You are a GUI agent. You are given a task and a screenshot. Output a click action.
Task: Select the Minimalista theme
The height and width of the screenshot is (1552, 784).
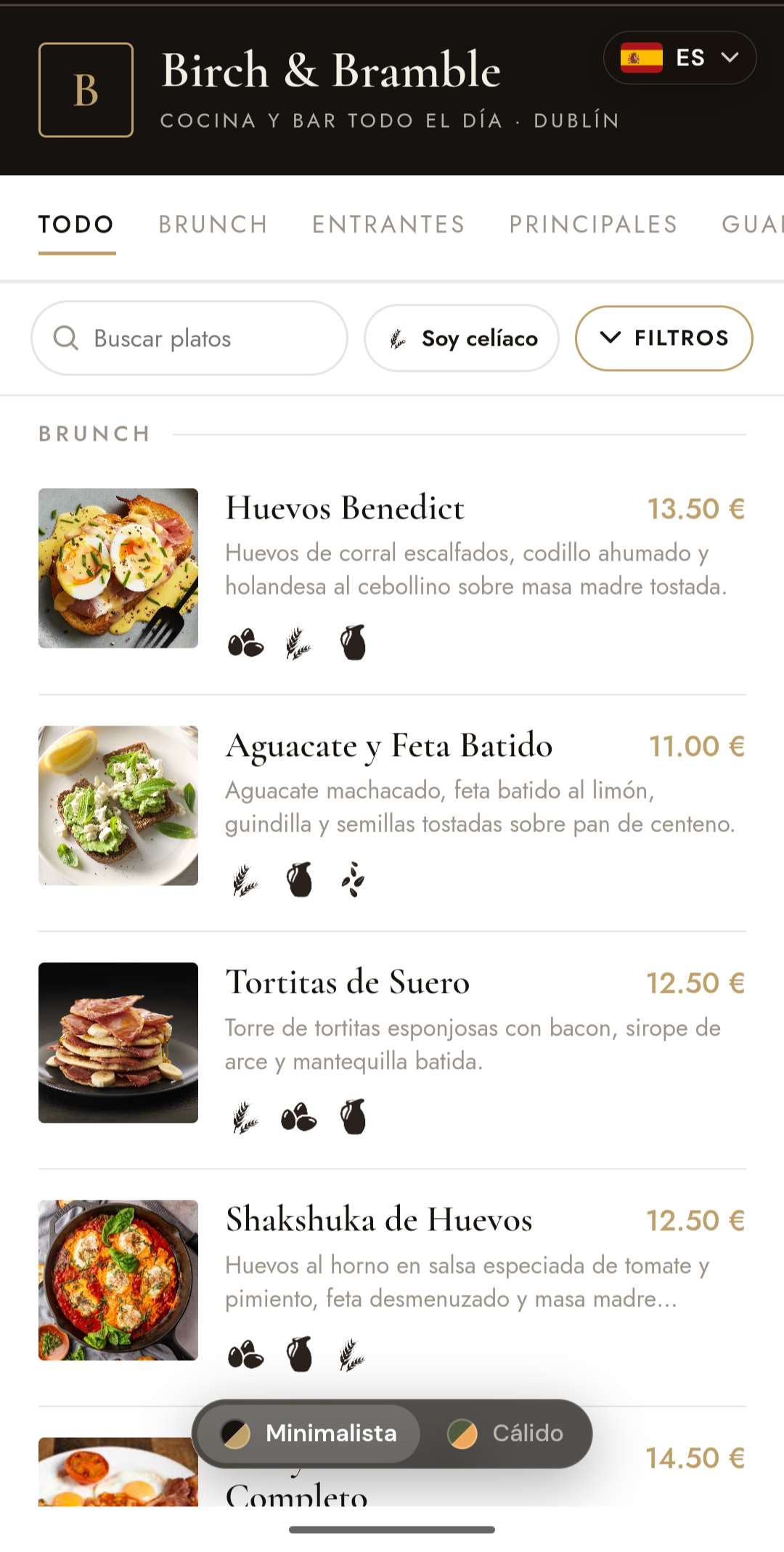click(309, 1434)
